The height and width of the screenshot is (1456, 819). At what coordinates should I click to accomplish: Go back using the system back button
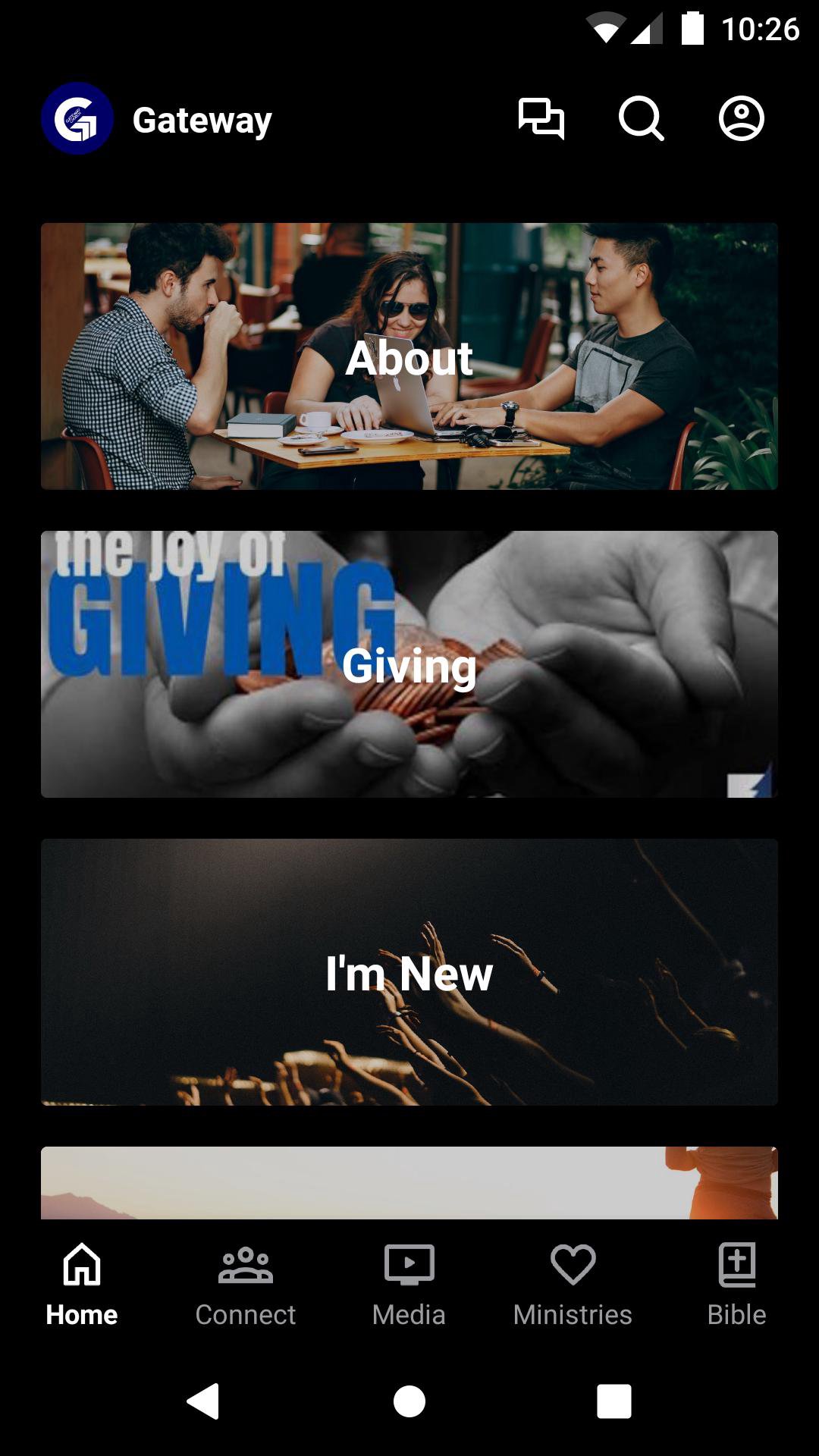(203, 1401)
